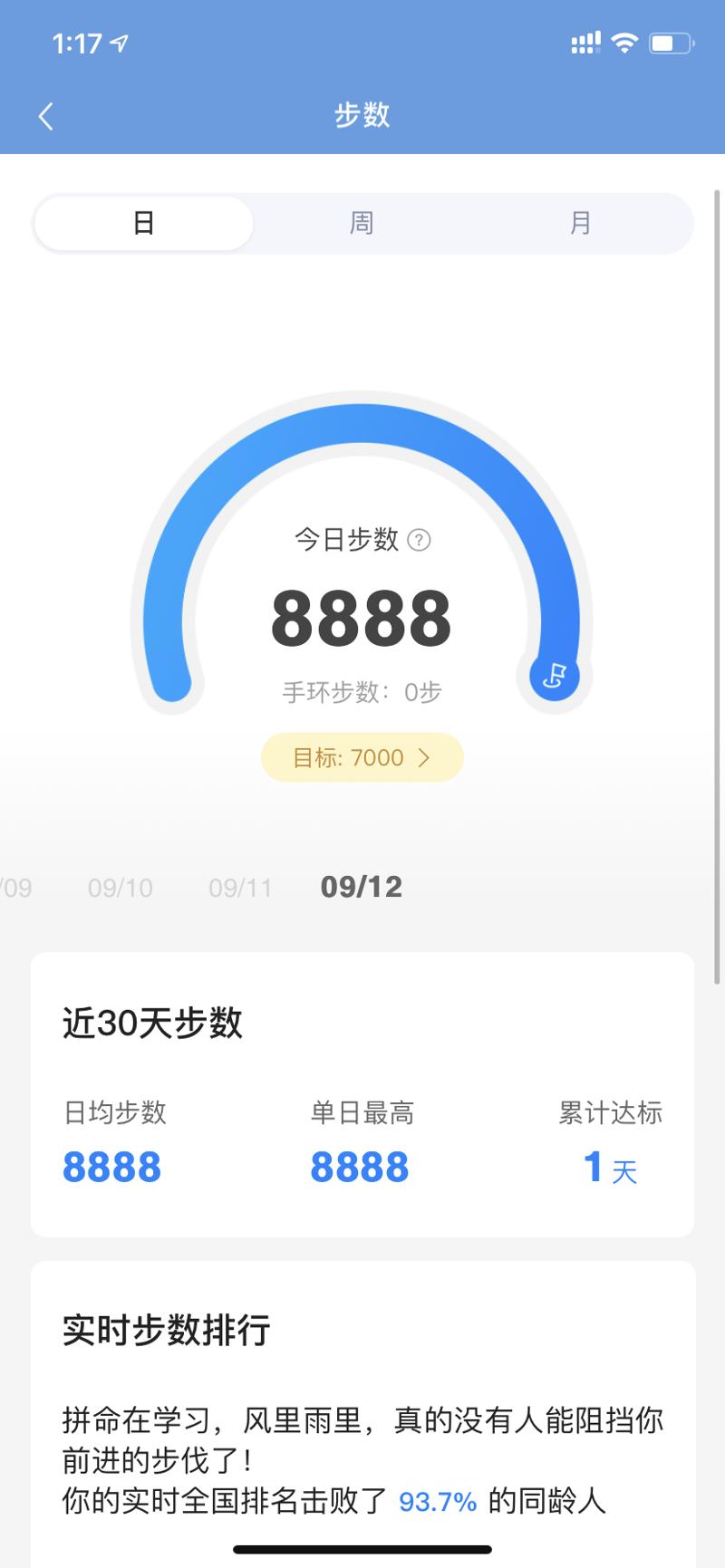
Task: Click the cellular signal bars icon
Action: tap(585, 40)
